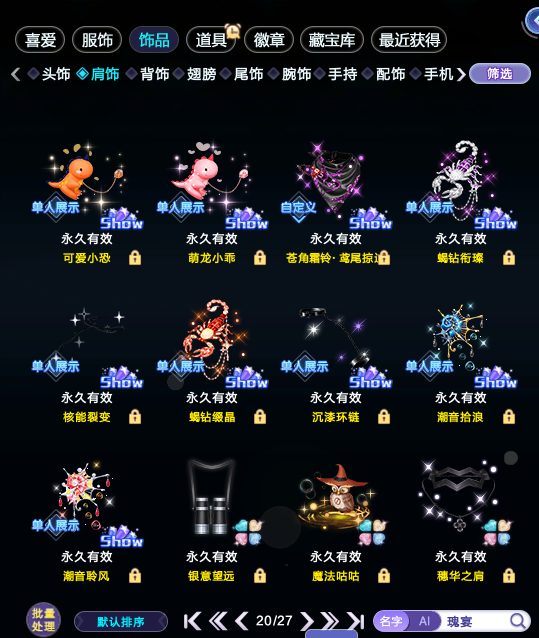
Task: Open the 服饰 tab
Action: point(97,40)
